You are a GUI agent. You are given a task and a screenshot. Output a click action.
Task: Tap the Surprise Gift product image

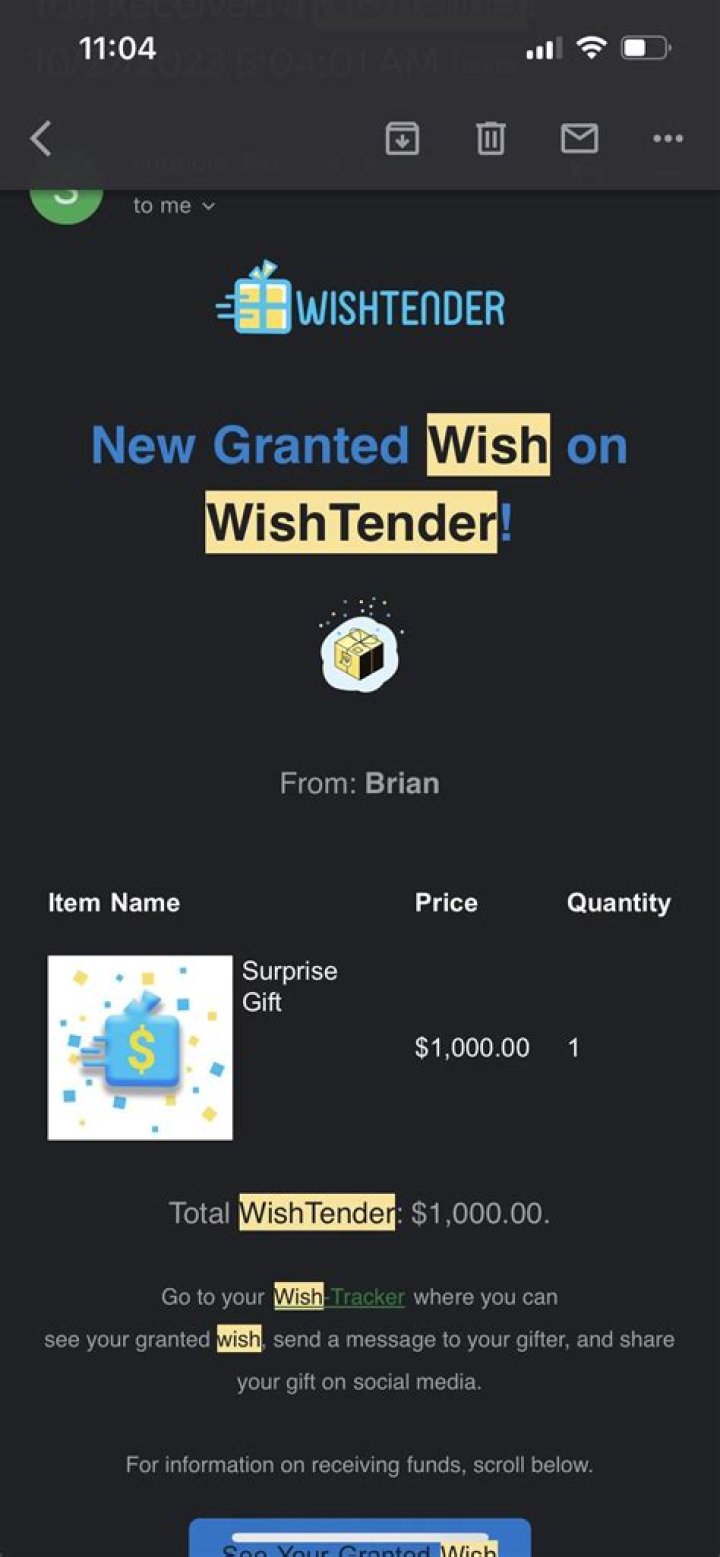pos(140,1046)
